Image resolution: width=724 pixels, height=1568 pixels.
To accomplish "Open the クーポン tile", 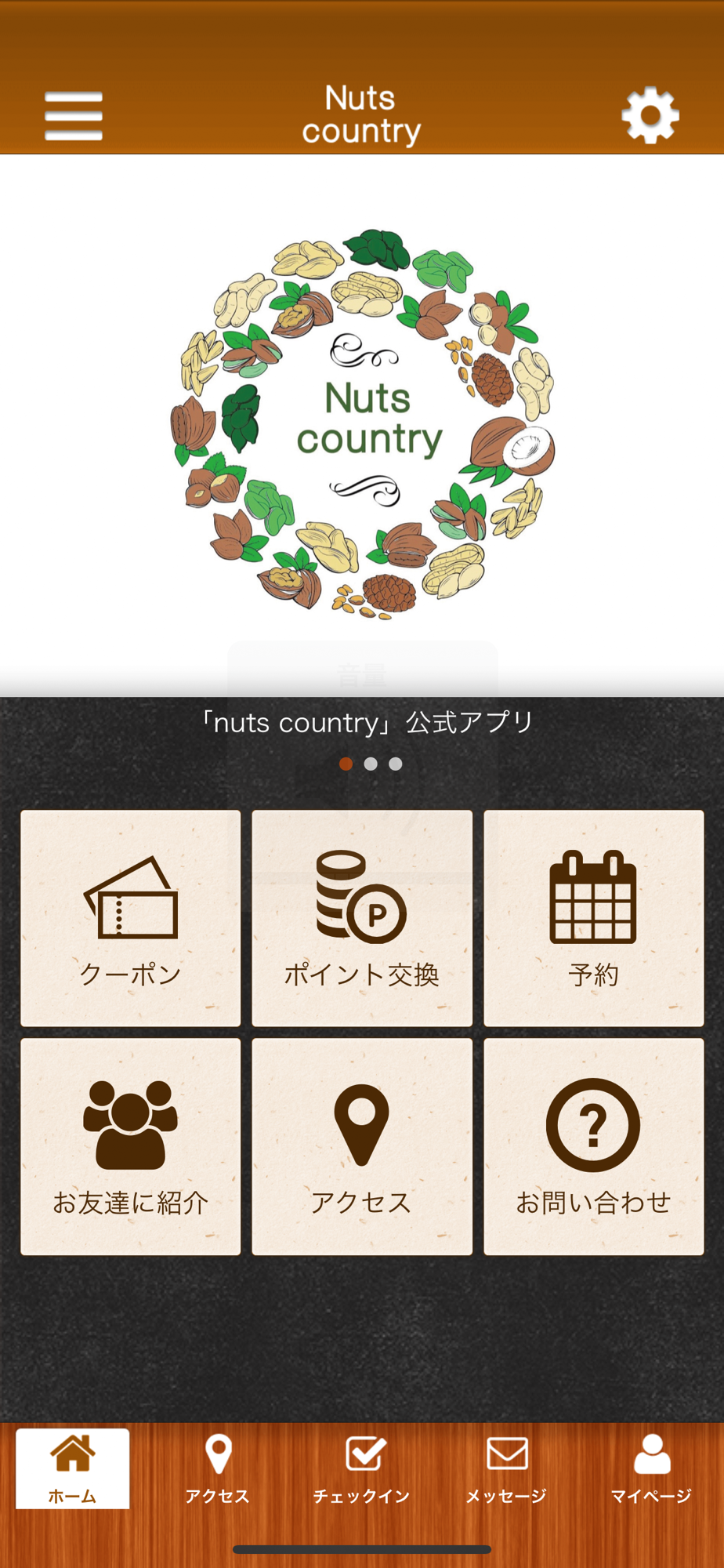I will click(131, 918).
